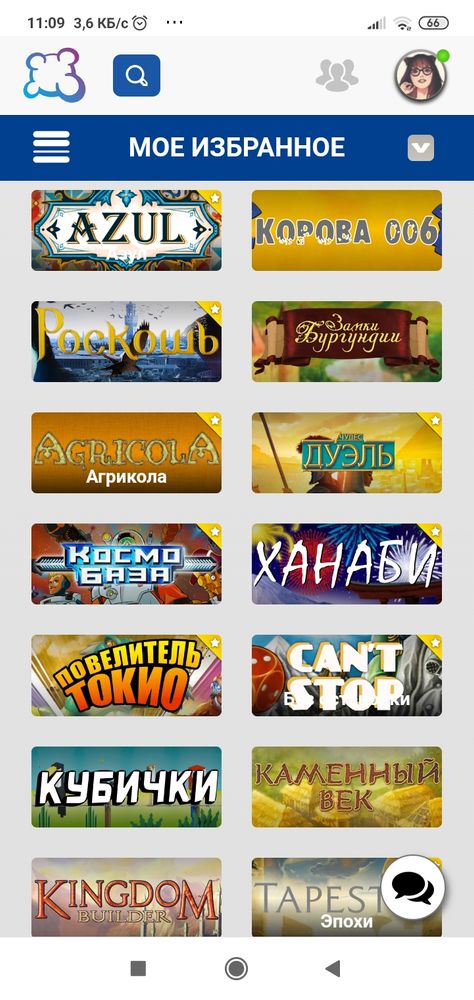This screenshot has height=1000, width=474.
Task: Select the Роскошь game tile
Action: tap(126, 341)
